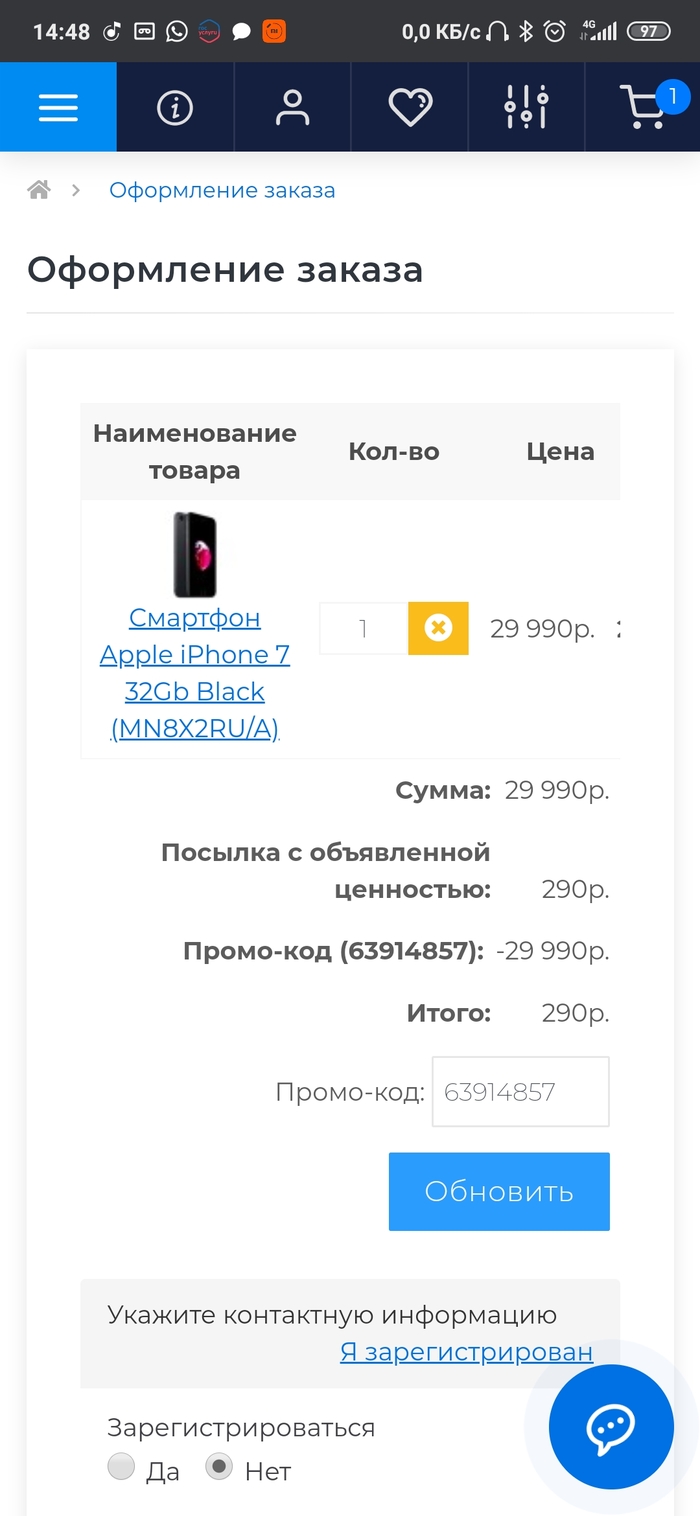This screenshot has width=700, height=1516.
Task: Tap the Оформление заказа breadcrumb link
Action: (222, 190)
